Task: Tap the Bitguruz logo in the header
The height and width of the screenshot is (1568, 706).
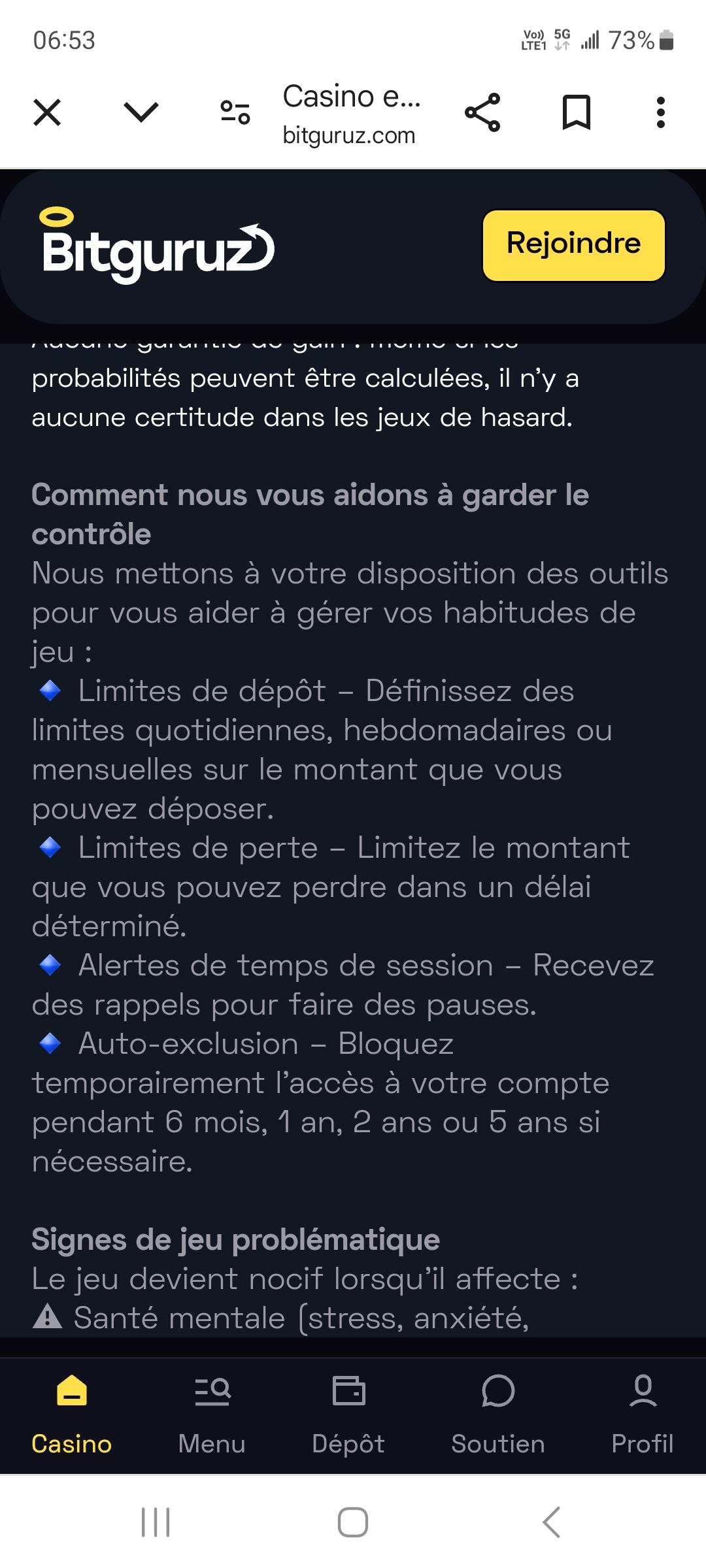Action: tap(154, 245)
